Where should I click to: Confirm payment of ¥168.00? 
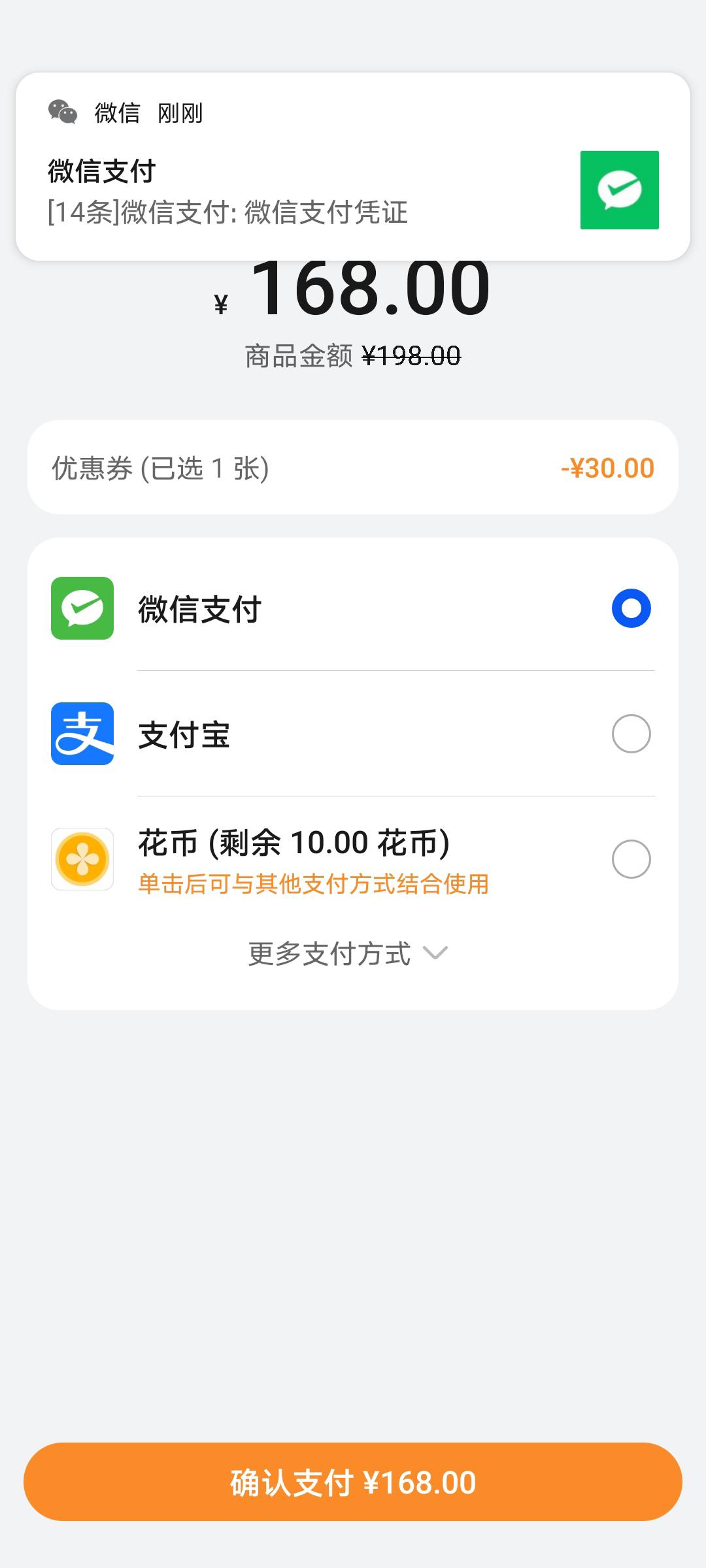tap(353, 1482)
